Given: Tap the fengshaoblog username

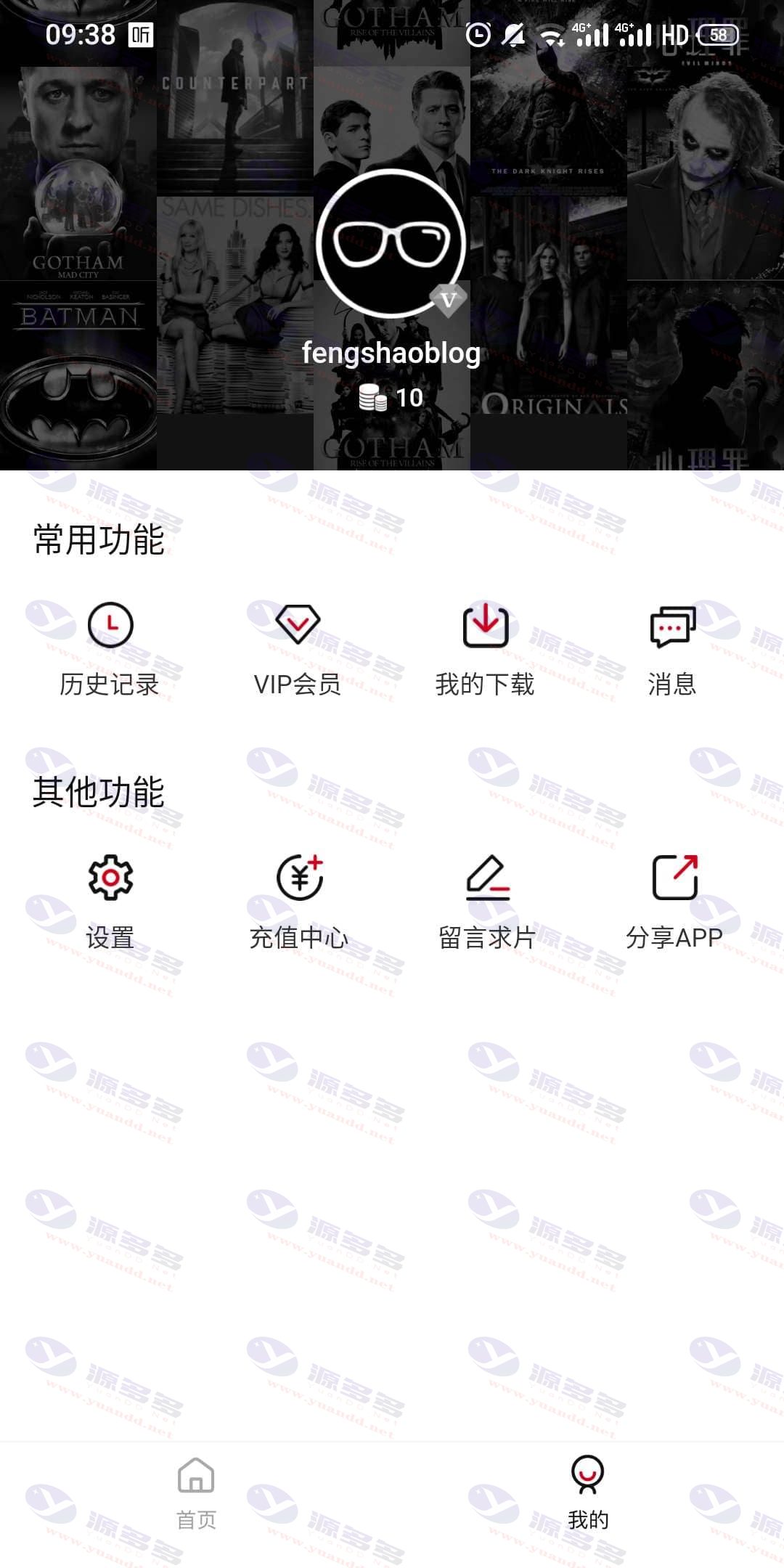Looking at the screenshot, I should click(x=391, y=354).
